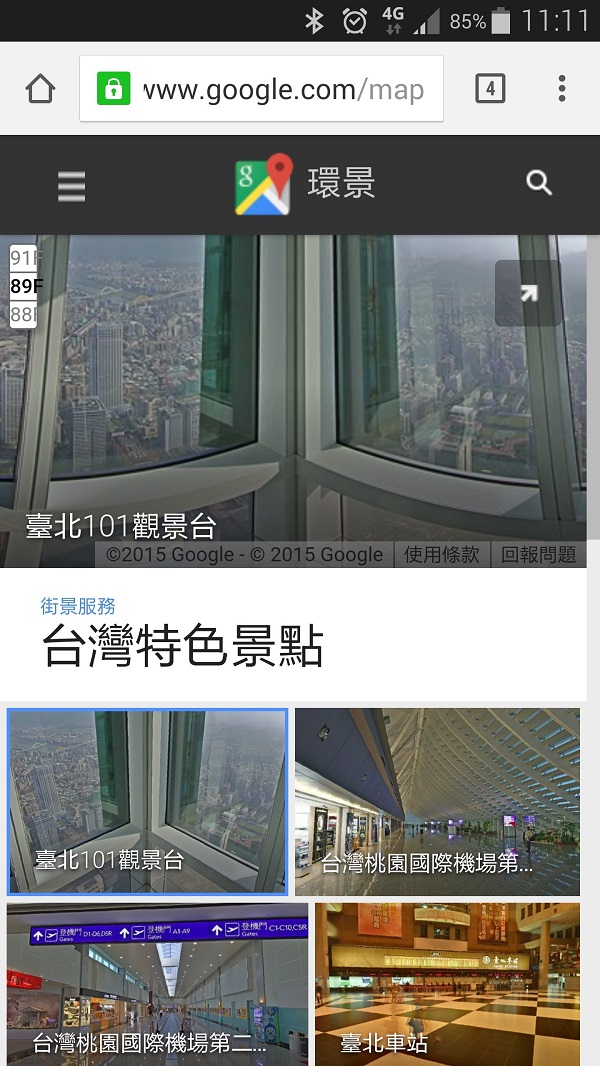Open the 街景服務 link
The height and width of the screenshot is (1066, 600).
78,606
